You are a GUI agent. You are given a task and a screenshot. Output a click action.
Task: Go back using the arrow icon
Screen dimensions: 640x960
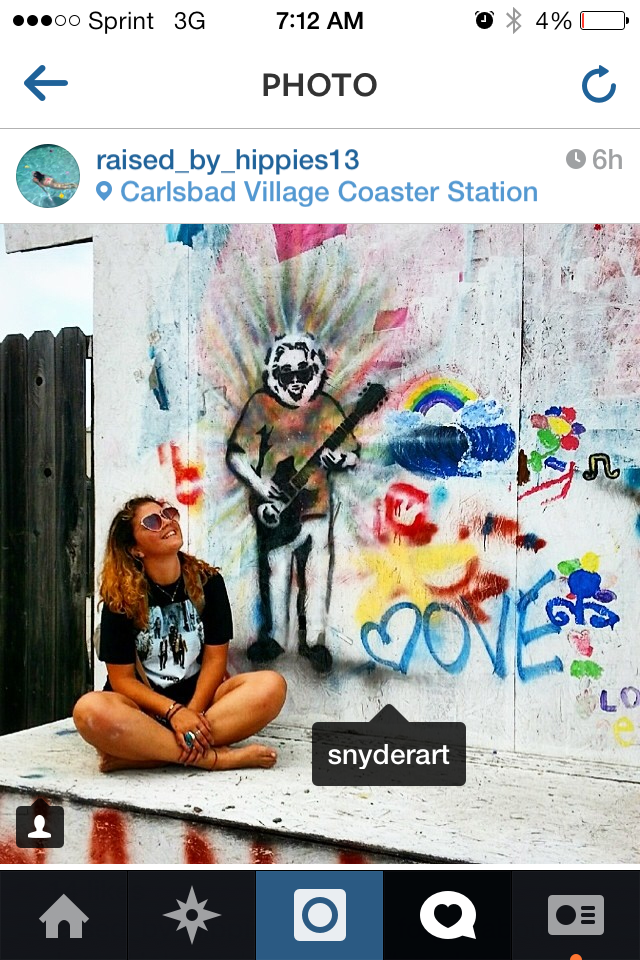click(46, 84)
